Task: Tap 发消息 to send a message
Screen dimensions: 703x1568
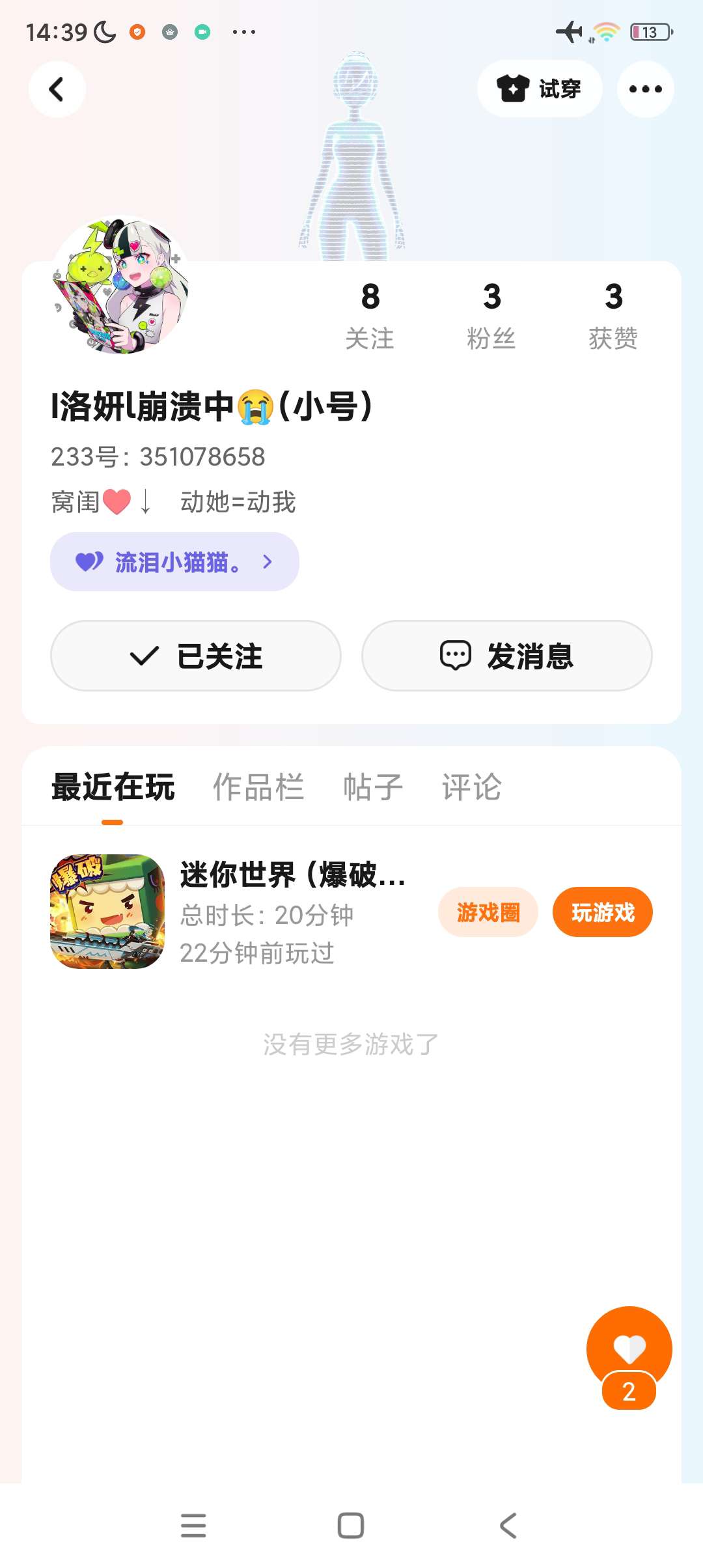Action: click(507, 656)
